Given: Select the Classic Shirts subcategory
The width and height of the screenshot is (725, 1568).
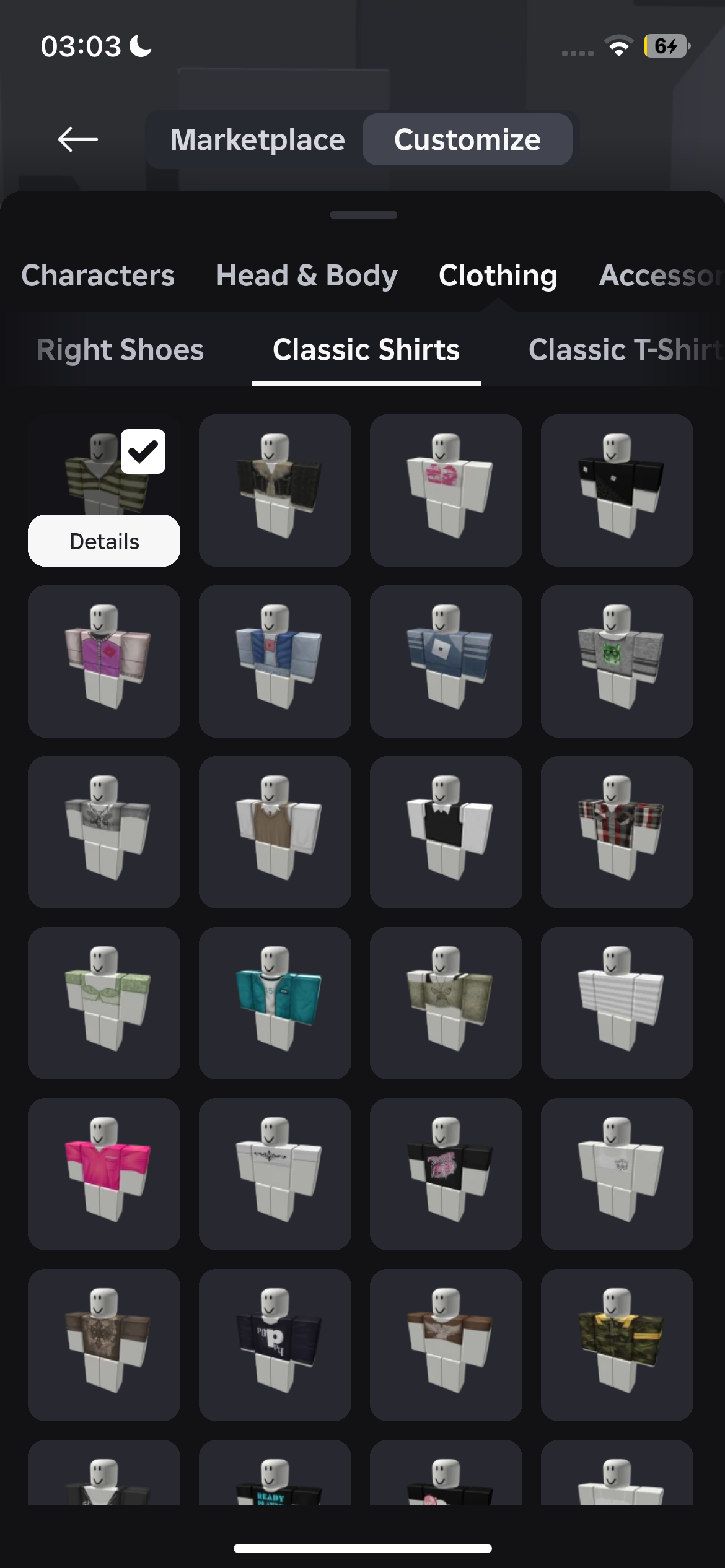Looking at the screenshot, I should pyautogui.click(x=366, y=350).
